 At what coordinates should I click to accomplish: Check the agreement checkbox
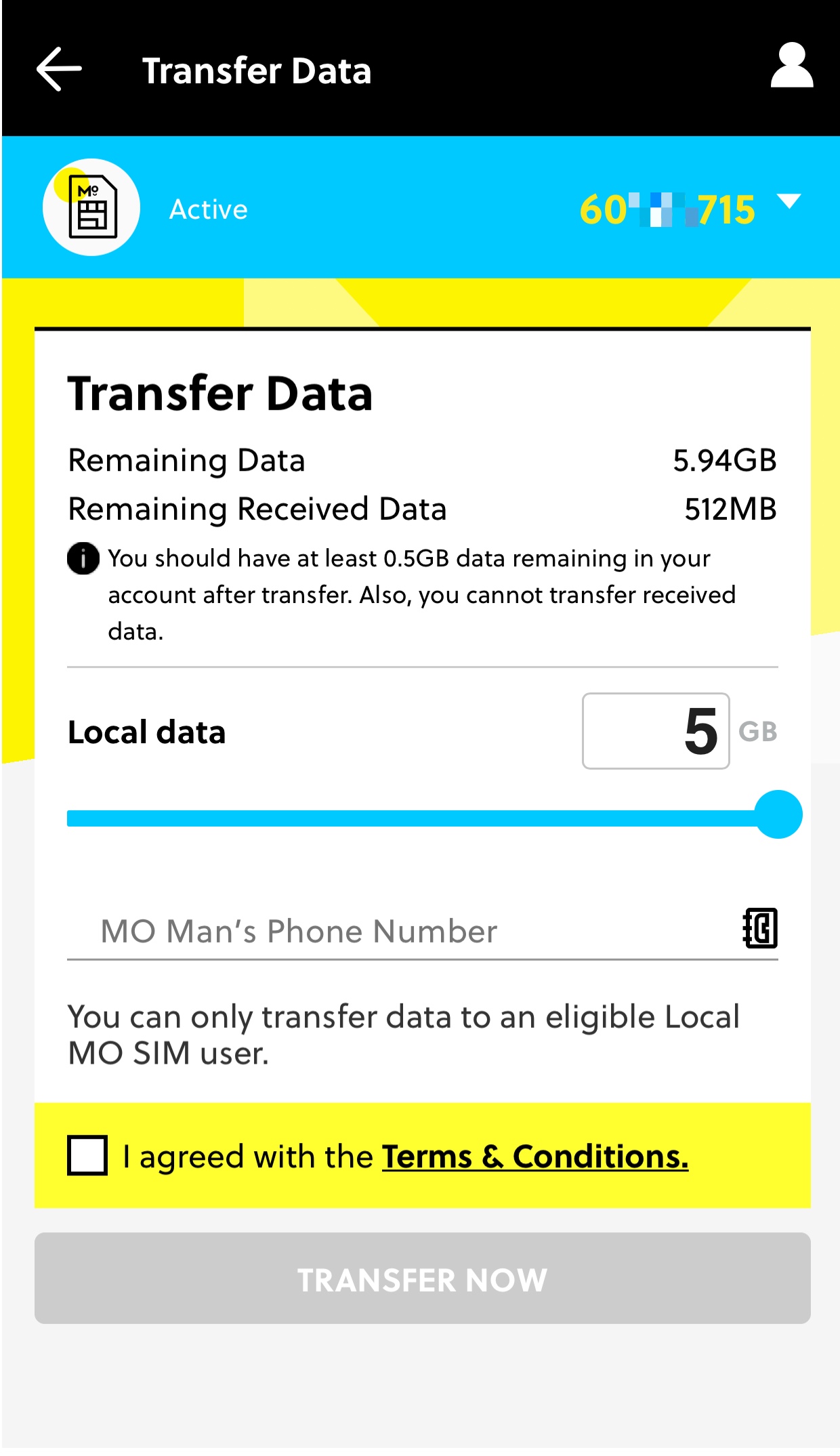pos(87,1155)
